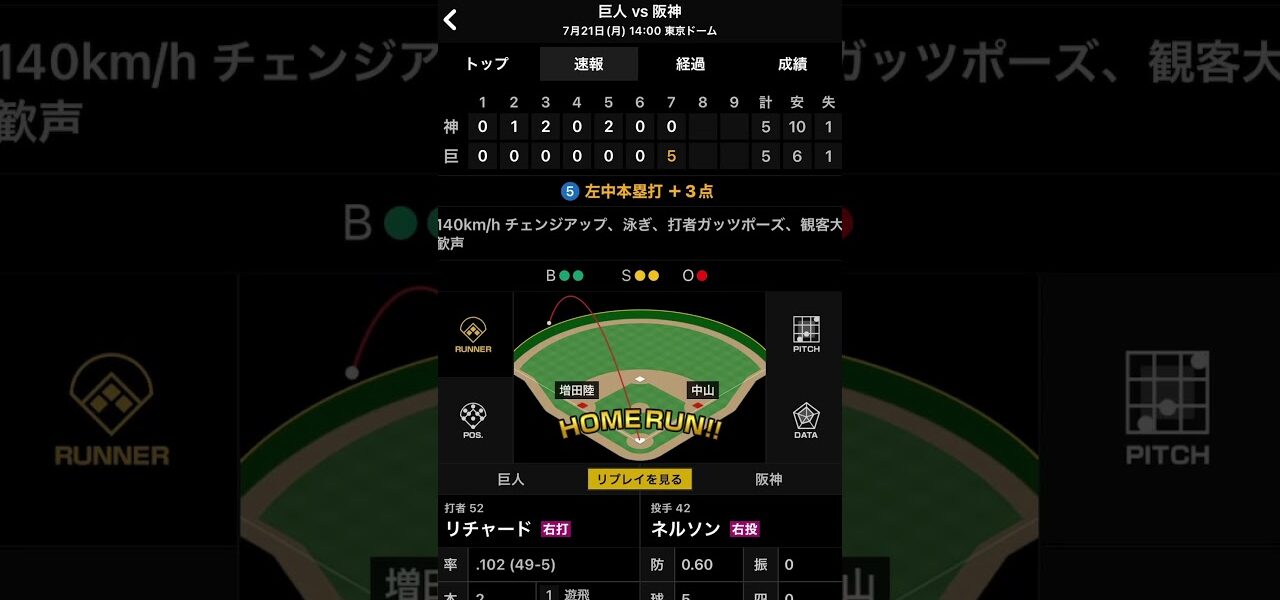Switch to the 成績 tab
The width and height of the screenshot is (1280, 600).
(792, 64)
